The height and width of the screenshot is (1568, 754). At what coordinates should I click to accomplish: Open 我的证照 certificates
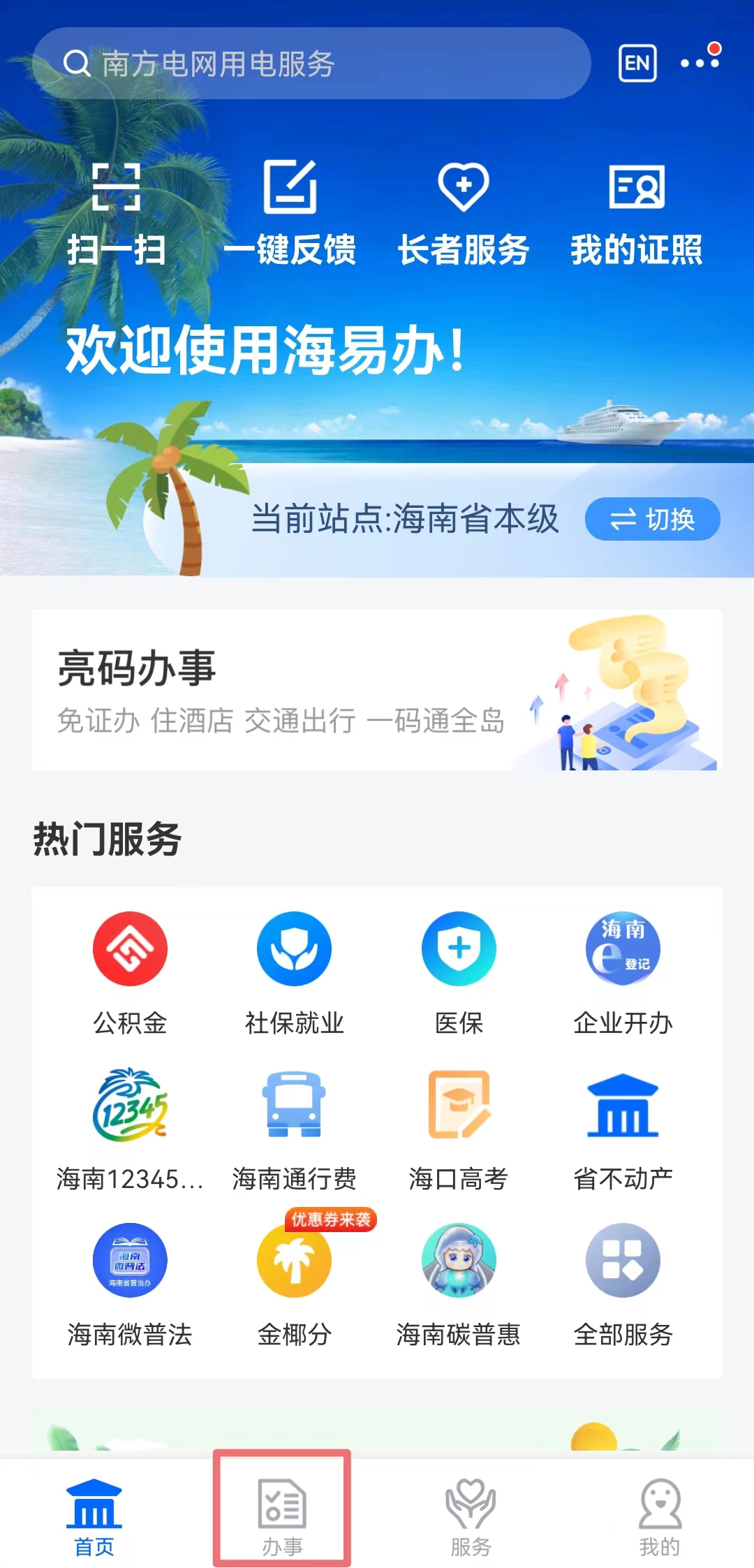[x=636, y=213]
